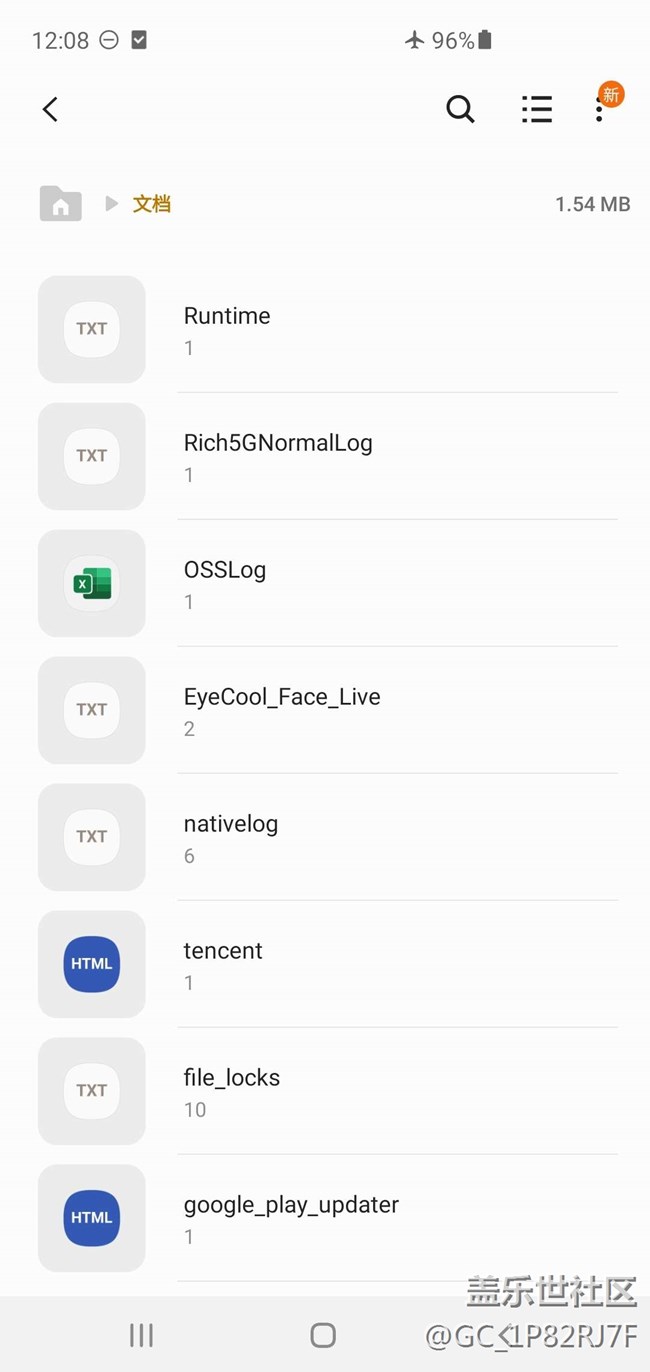
Task: Go to the home screen
Action: coord(323,1335)
